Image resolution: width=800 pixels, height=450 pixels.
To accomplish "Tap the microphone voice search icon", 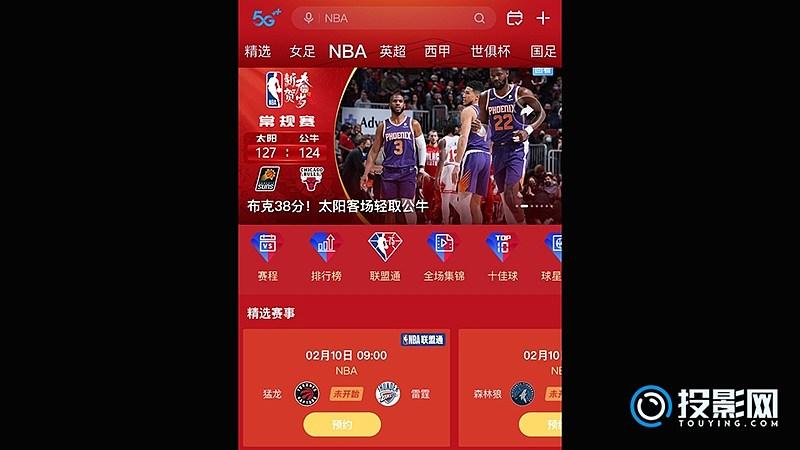I will (309, 18).
